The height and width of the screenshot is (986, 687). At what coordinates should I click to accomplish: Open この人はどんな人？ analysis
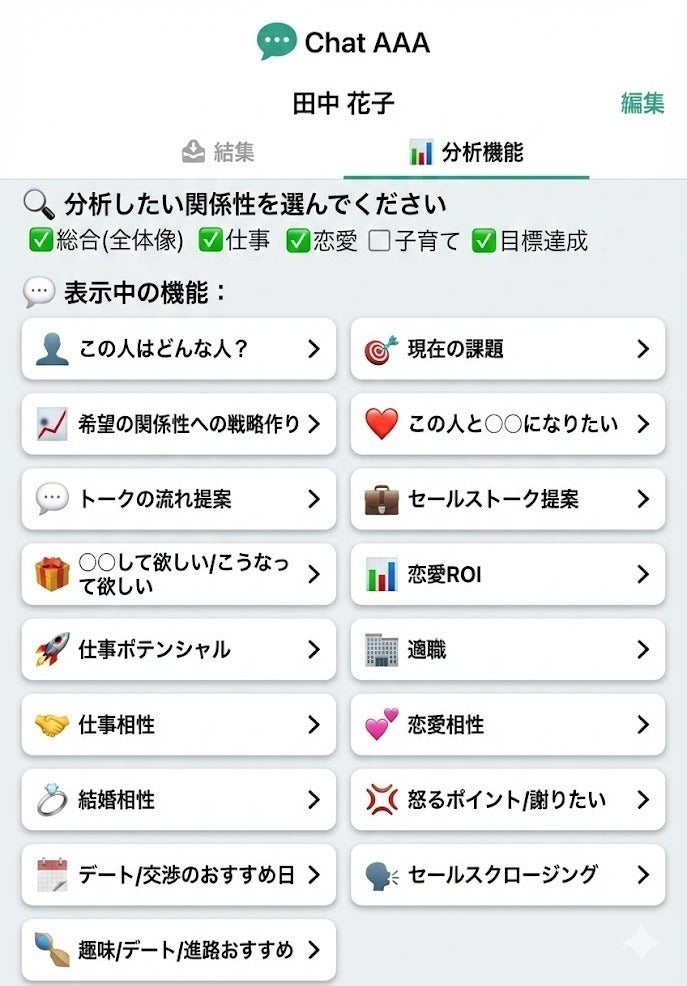[x=179, y=349]
